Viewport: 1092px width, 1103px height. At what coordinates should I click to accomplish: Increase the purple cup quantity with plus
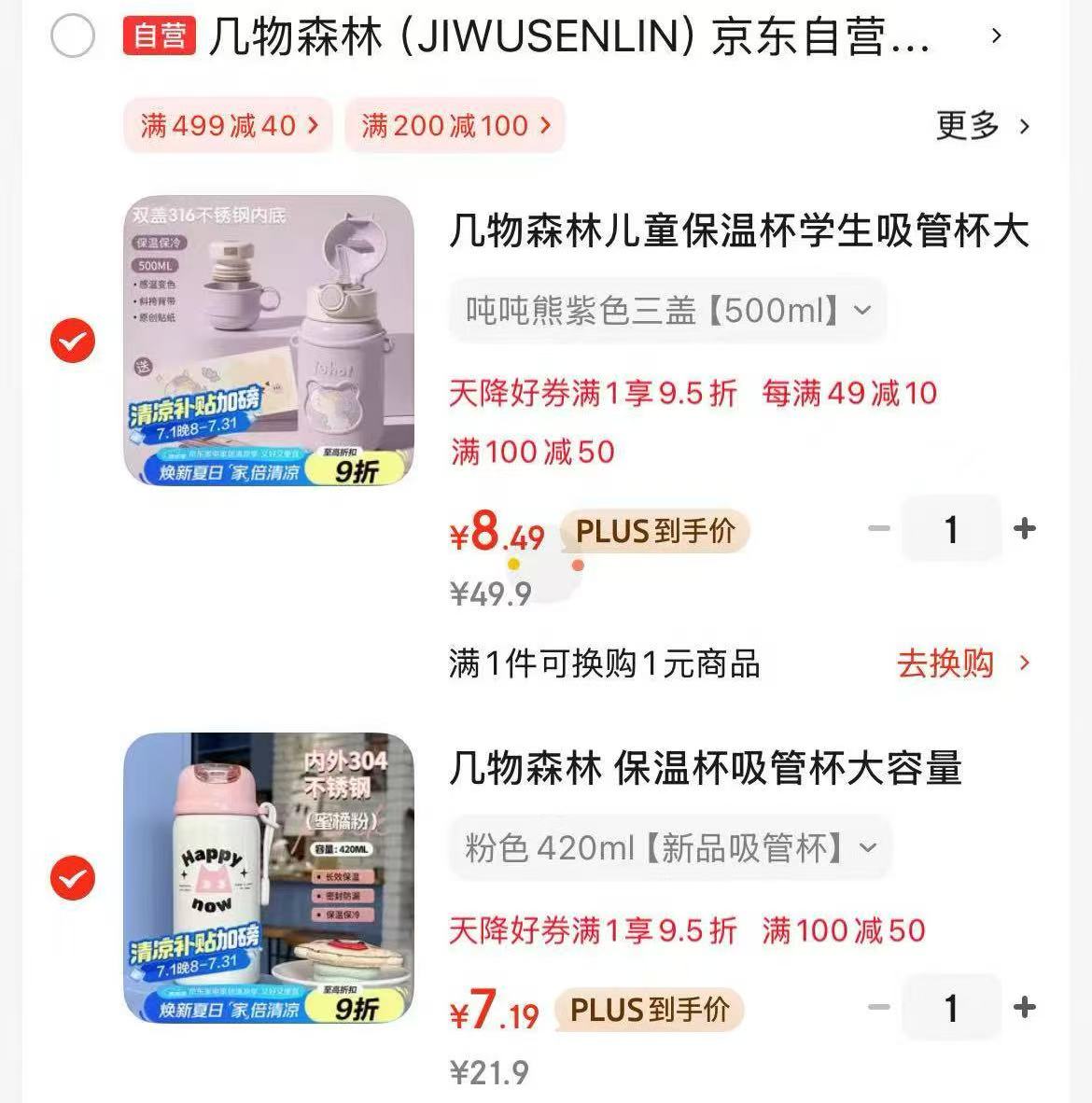coord(1024,528)
